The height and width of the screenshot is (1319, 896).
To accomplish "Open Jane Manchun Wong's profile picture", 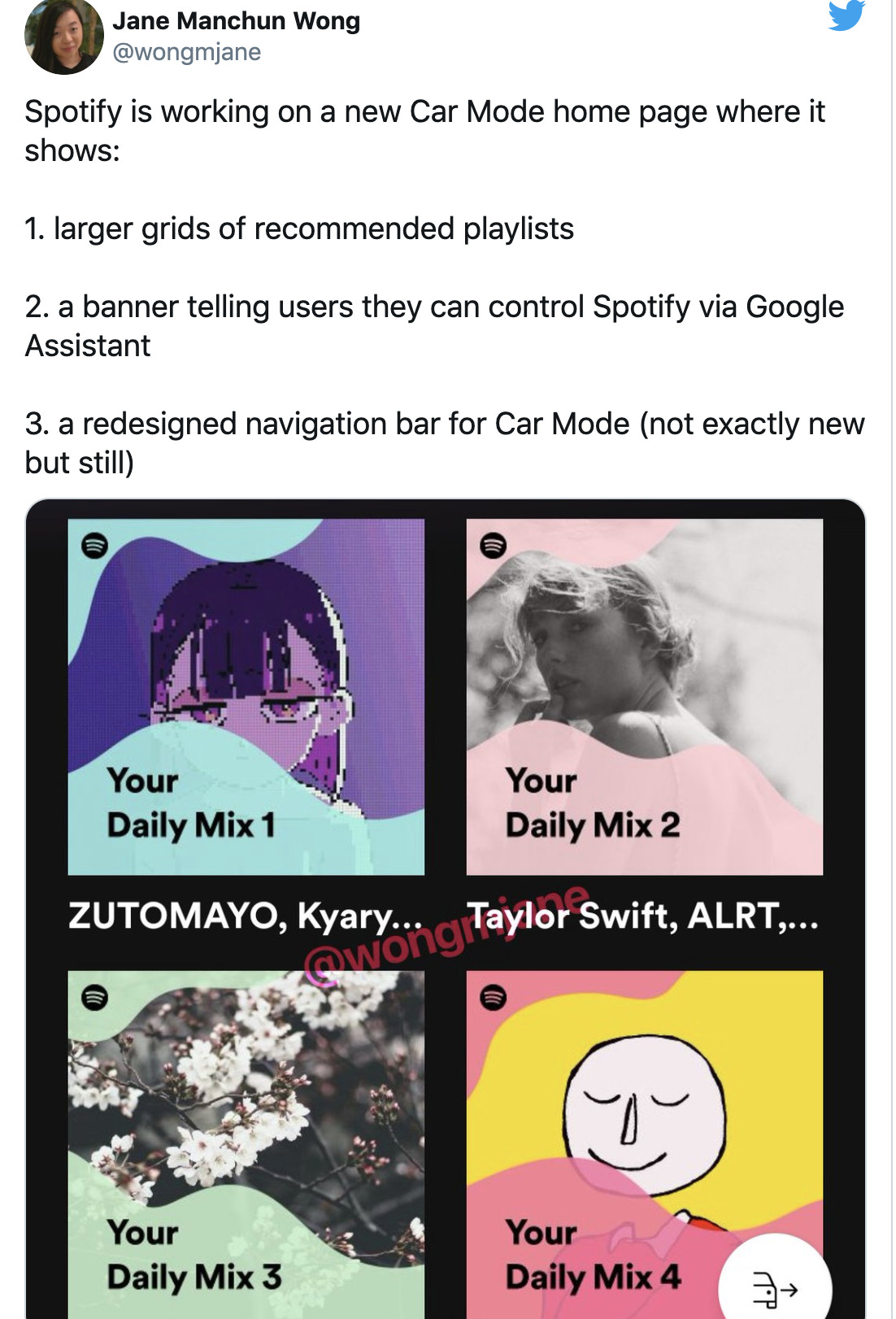I will (63, 36).
